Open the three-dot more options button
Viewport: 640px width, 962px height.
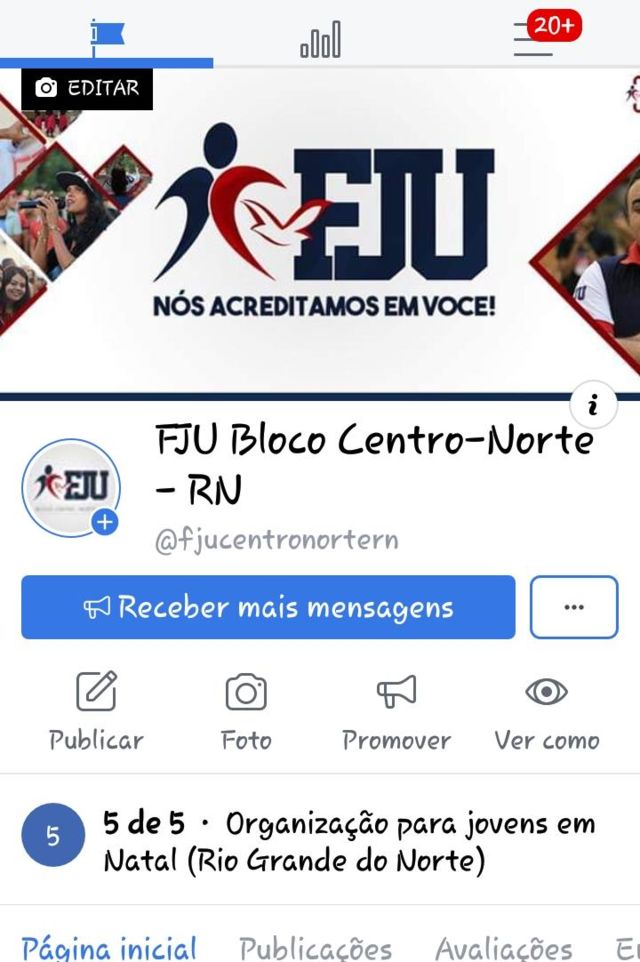point(574,607)
